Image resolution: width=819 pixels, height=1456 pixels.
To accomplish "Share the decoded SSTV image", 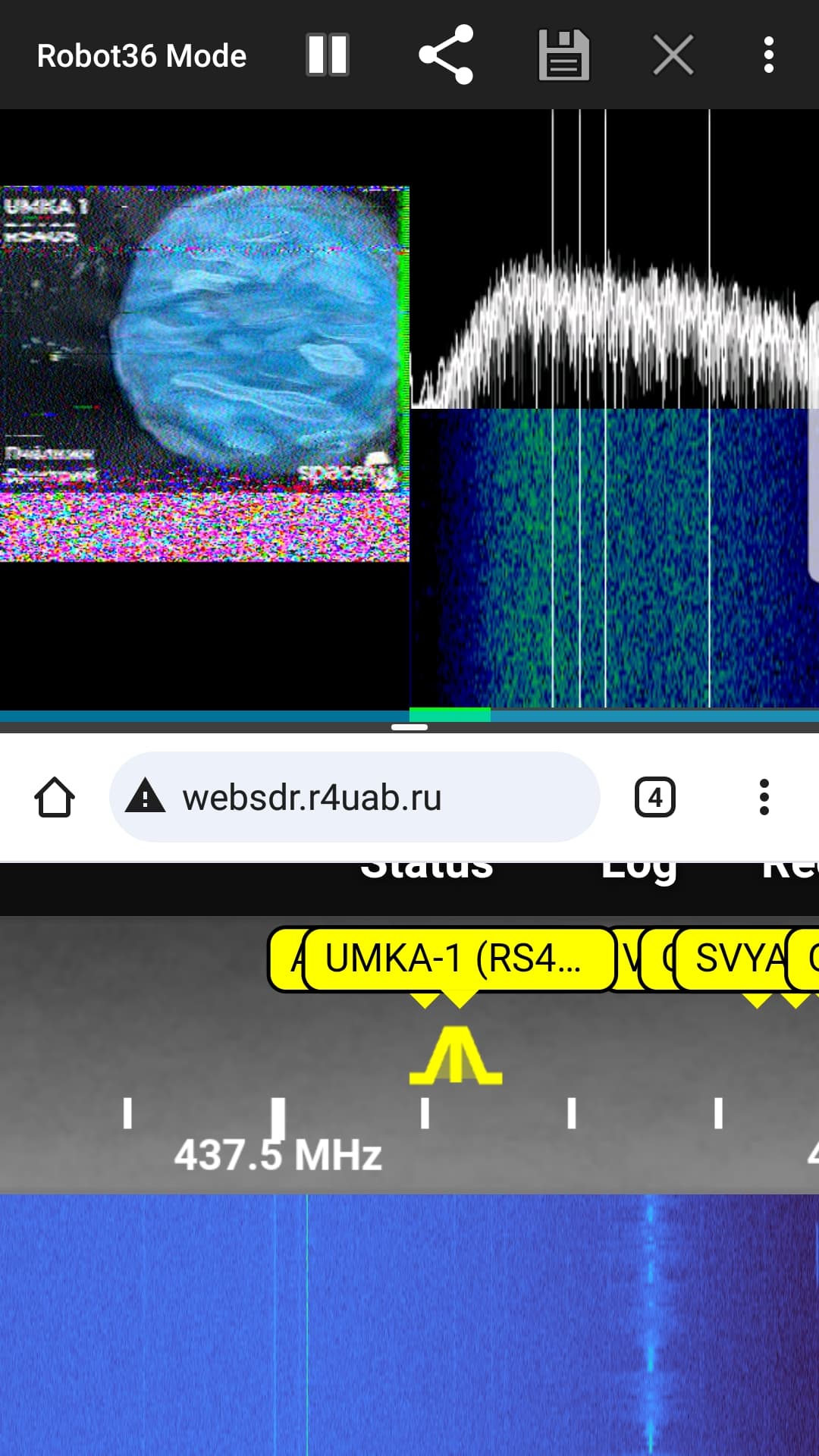I will pos(446,55).
